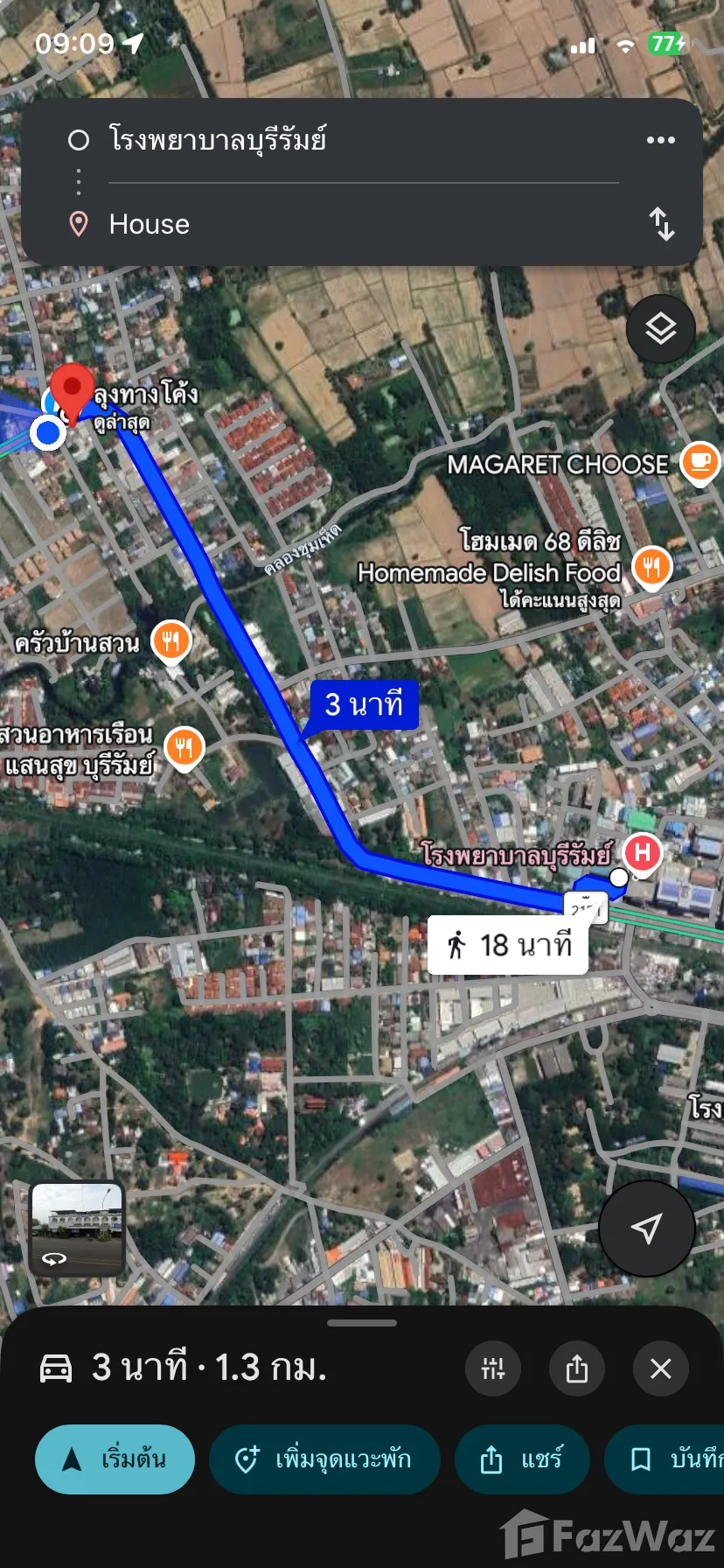Open the MAGARET CHOOSE cafe pin
Screen dimensions: 724x1568
[700, 461]
